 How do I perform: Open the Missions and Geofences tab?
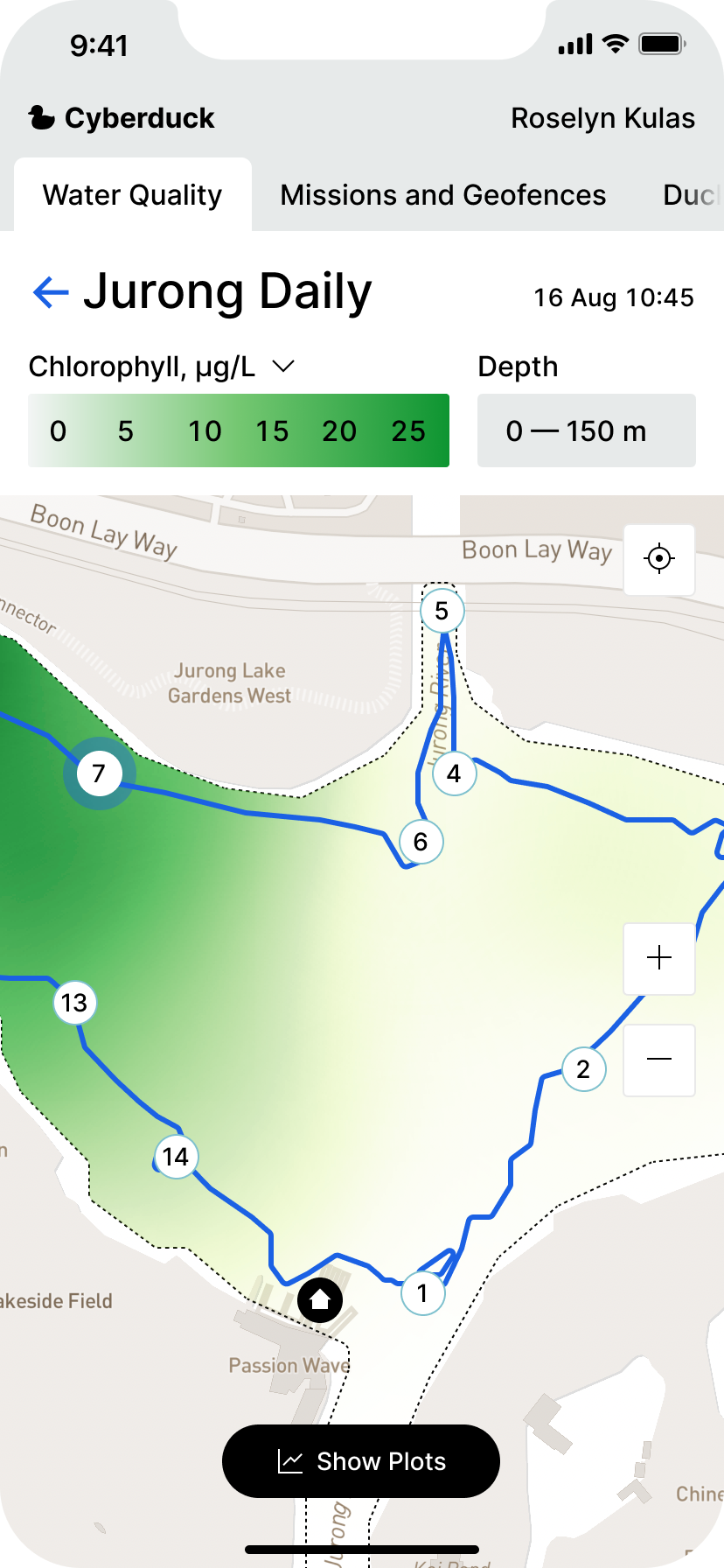442,195
